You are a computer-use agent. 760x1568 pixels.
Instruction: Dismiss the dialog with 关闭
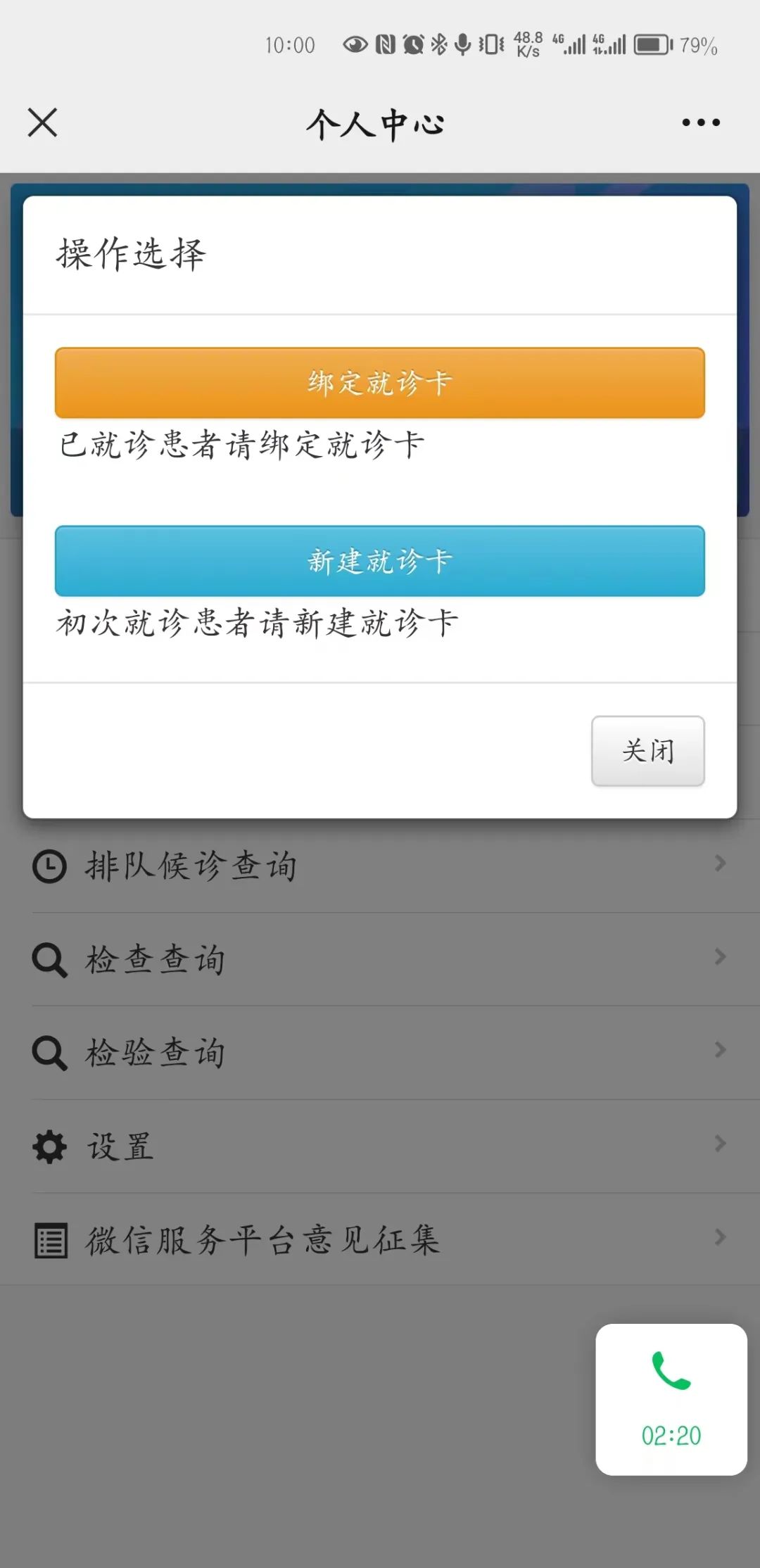647,751
